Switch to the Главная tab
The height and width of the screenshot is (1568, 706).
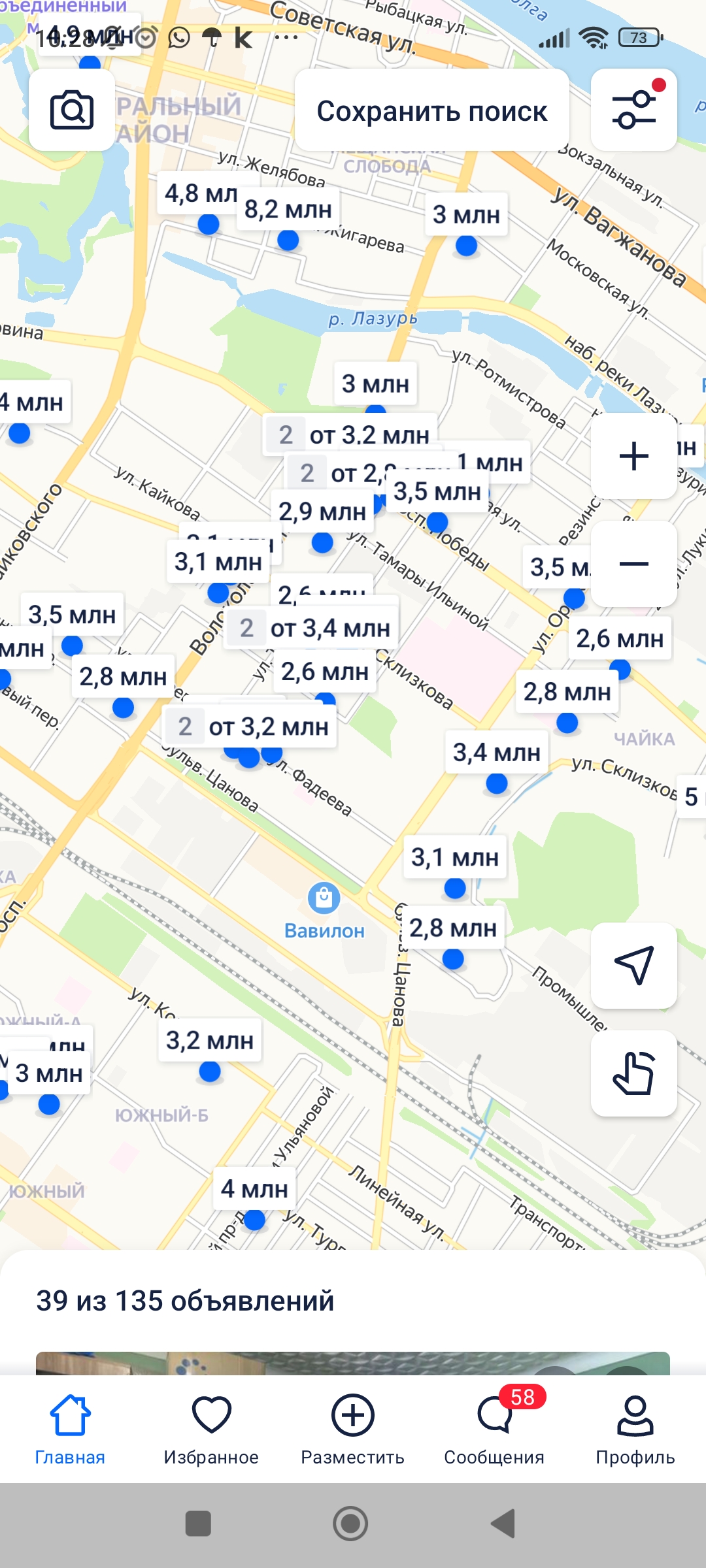tap(70, 1428)
